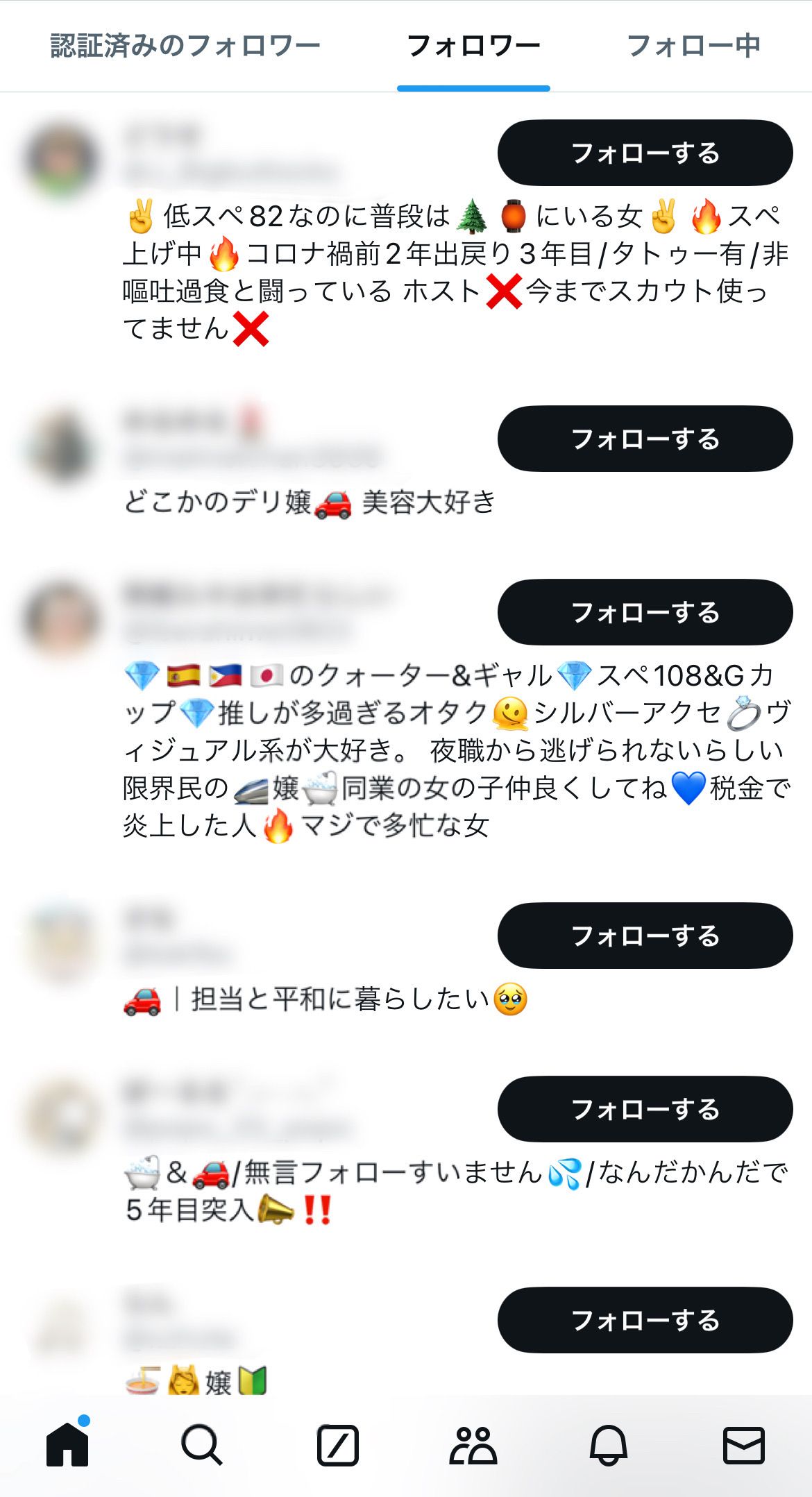Open the profile with the 美容大好き bio
812x1497 pixels.
pos(309,501)
